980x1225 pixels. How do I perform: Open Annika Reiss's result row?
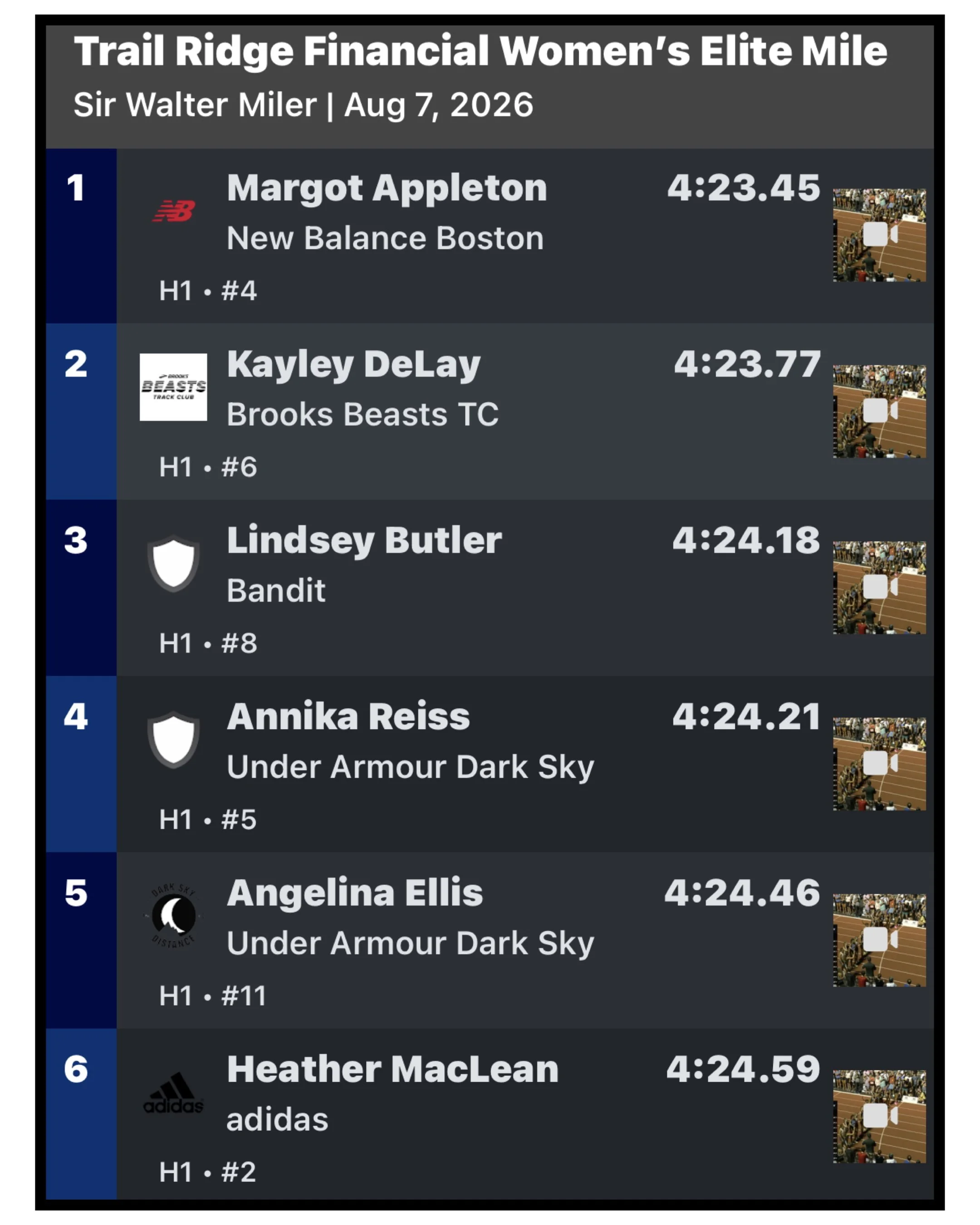point(490,764)
